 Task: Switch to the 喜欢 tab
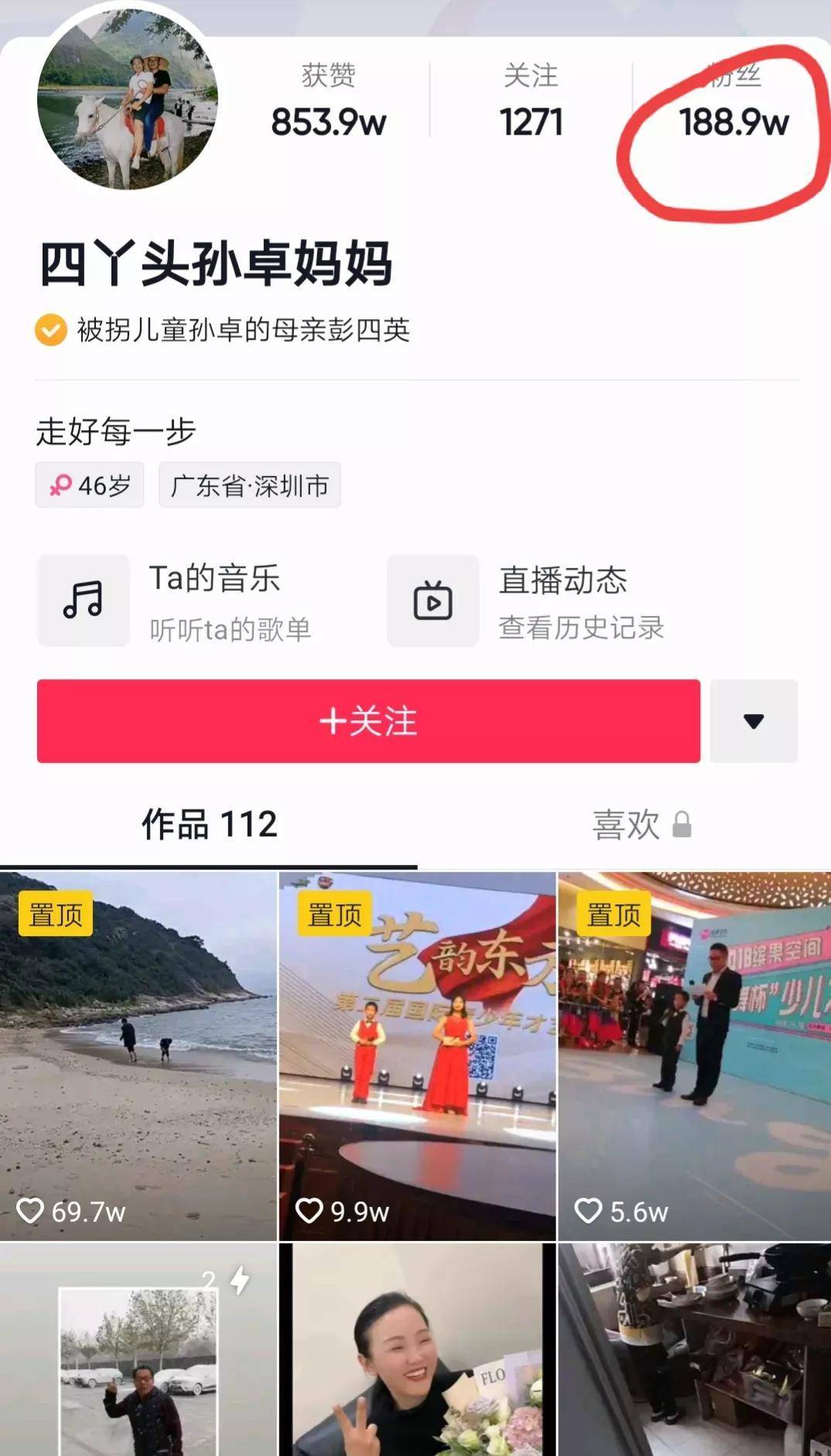coord(641,825)
